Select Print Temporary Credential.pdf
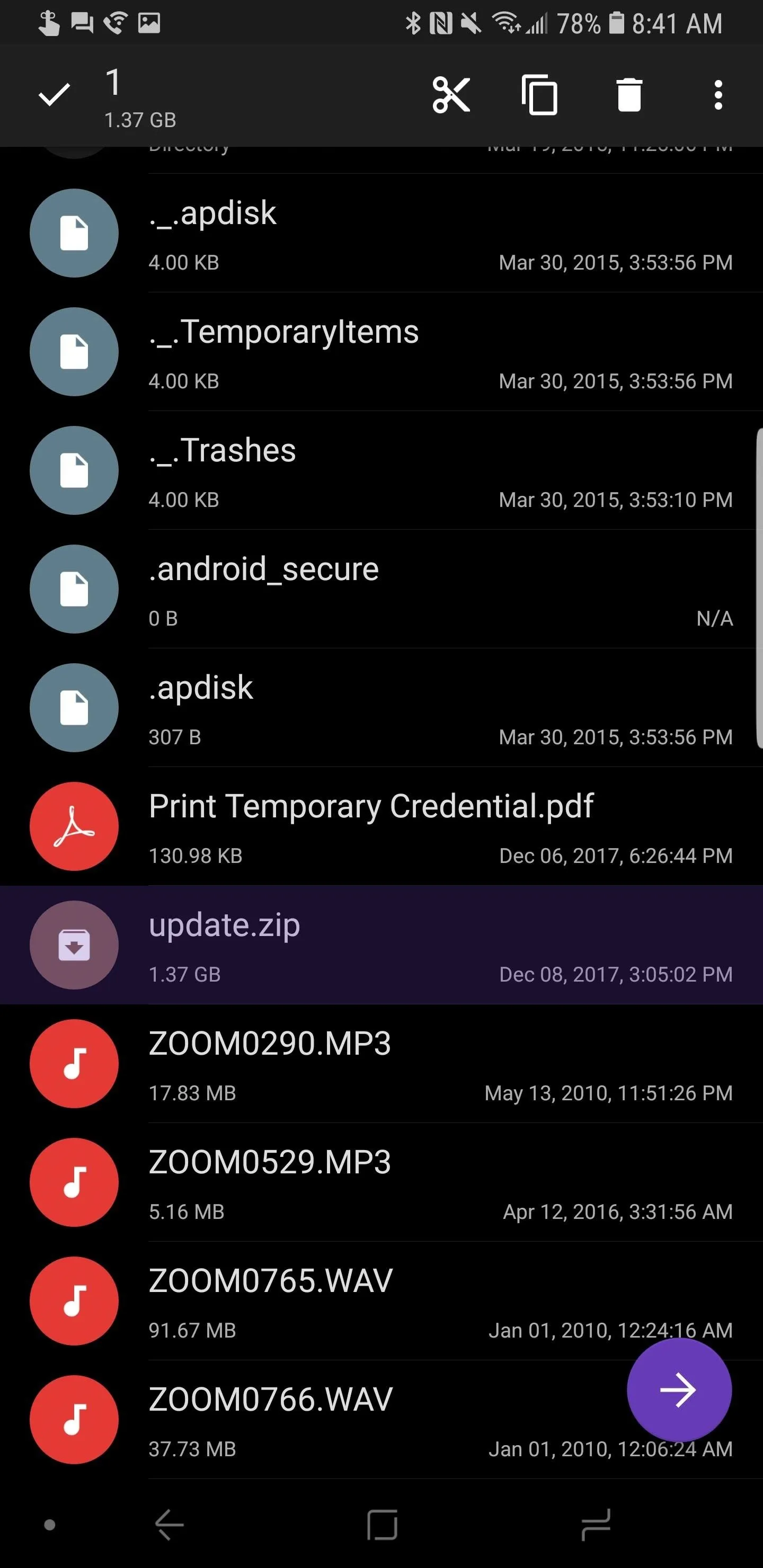 [381, 826]
